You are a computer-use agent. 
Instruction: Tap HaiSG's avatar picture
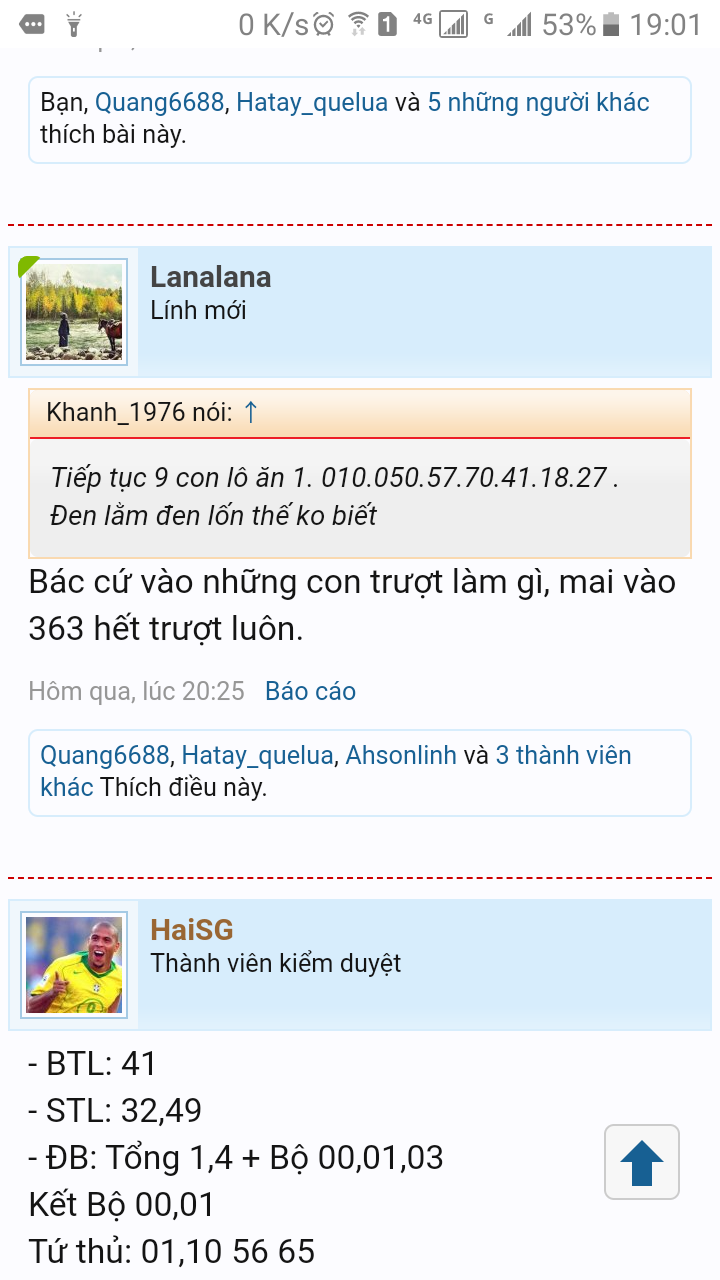click(x=74, y=964)
